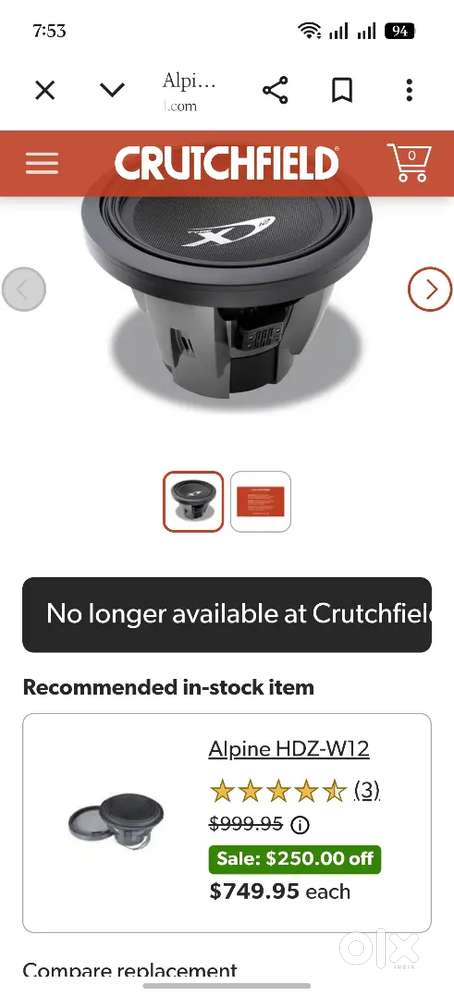Open the shopping cart

(x=409, y=163)
